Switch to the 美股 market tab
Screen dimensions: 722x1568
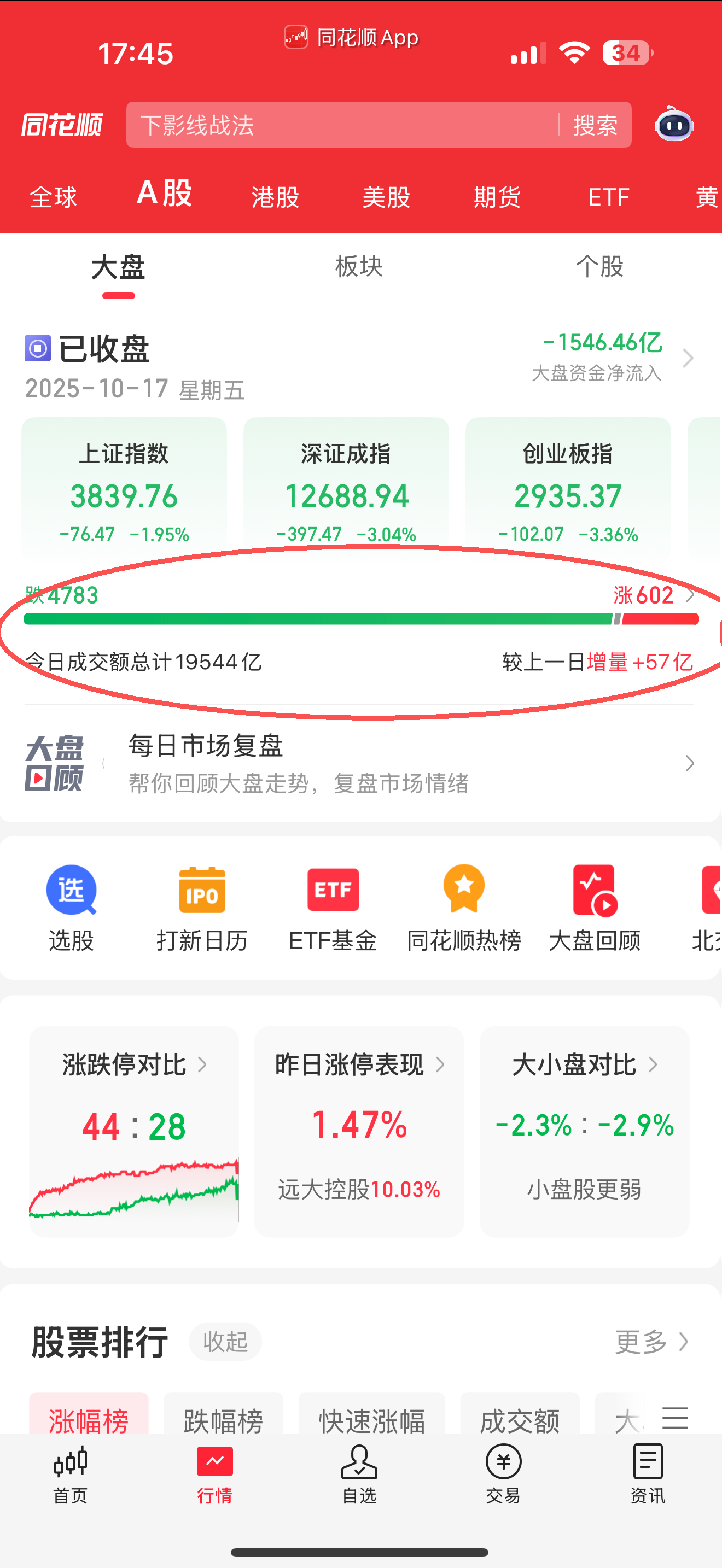pos(386,197)
